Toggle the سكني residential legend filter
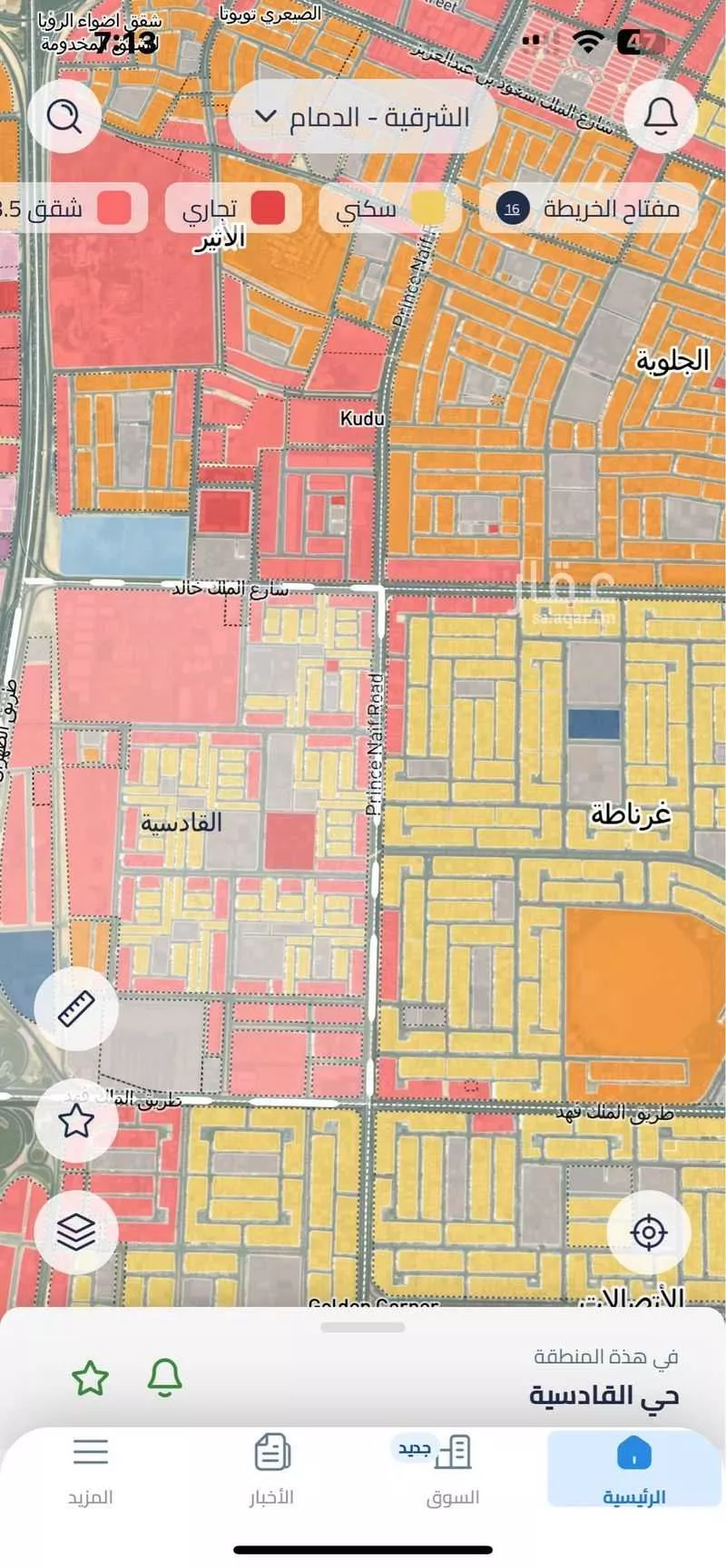The width and height of the screenshot is (726, 1568). [390, 208]
